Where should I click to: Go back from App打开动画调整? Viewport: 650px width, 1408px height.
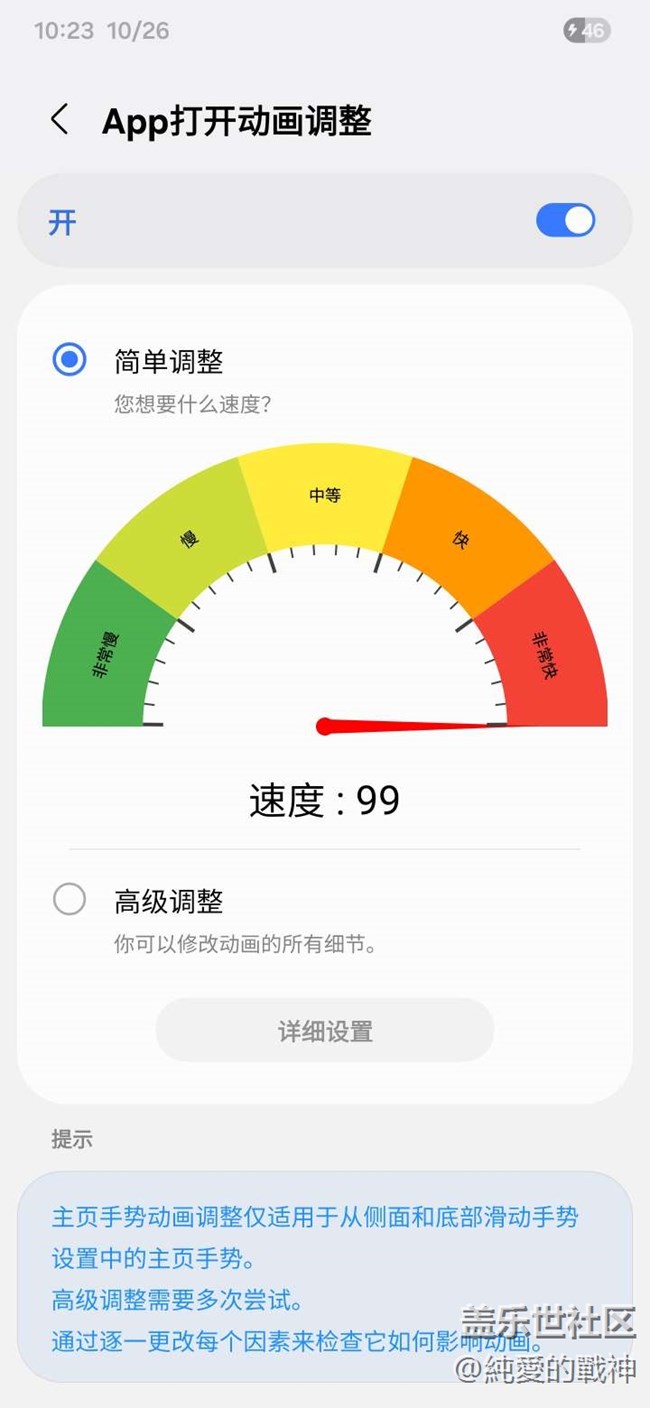(x=60, y=120)
